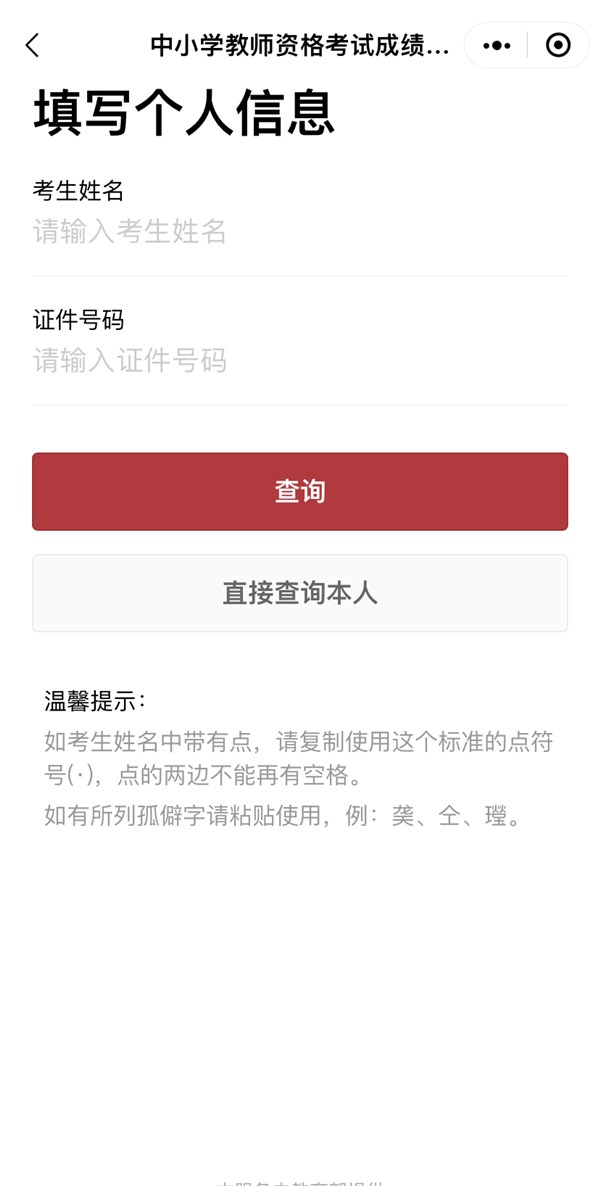Focus the 证件号码 input field
Screen dimensions: 600x1186
(x=300, y=361)
